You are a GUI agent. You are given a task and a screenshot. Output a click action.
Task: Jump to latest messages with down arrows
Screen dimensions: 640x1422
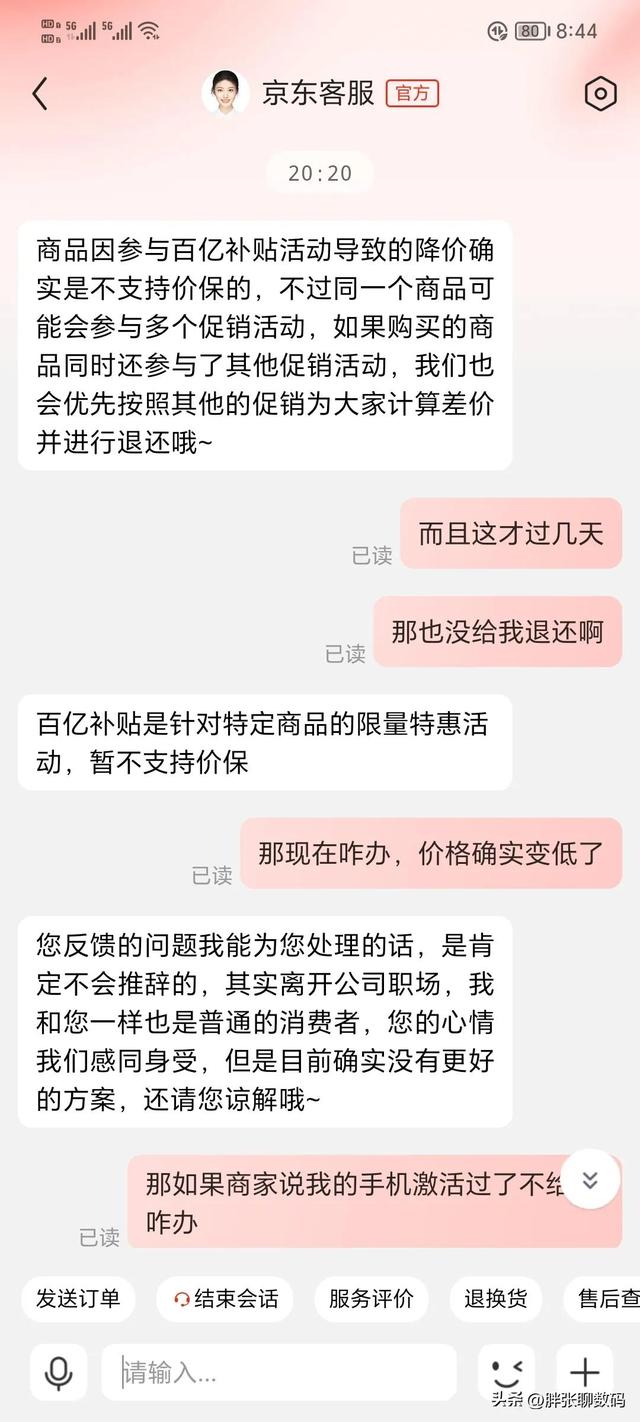pos(590,1179)
